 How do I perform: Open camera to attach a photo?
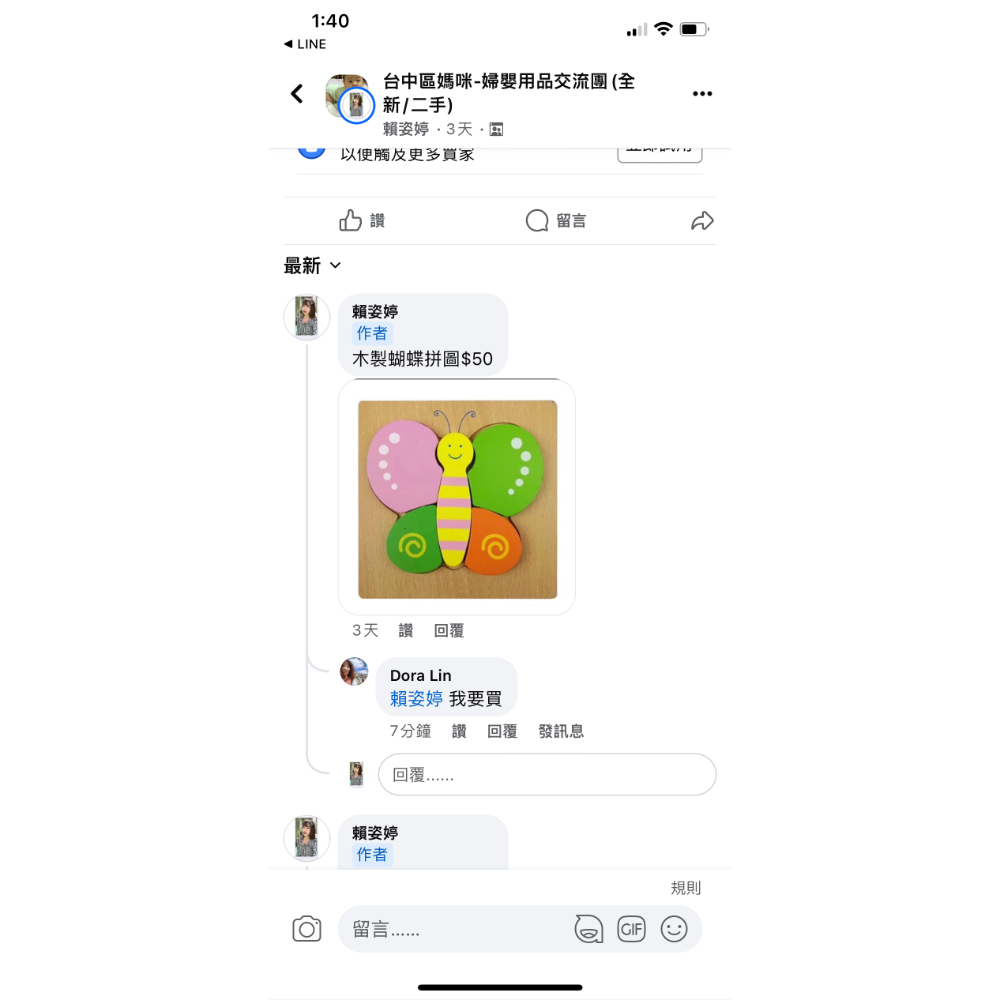307,929
